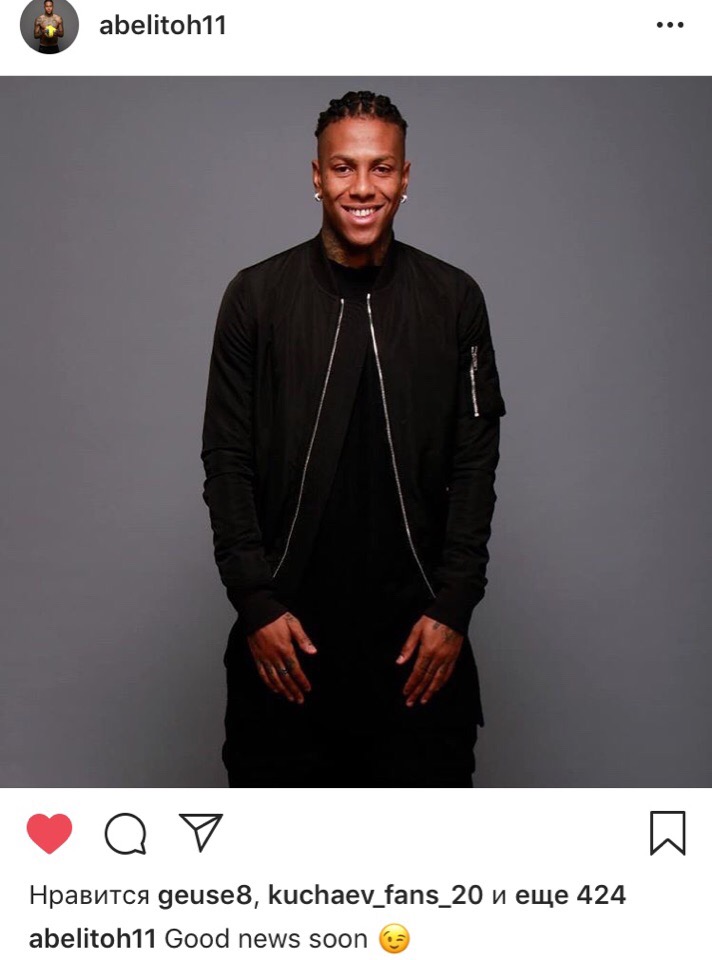
Task: Unlike the post with the red heart
Action: pyautogui.click(x=49, y=833)
